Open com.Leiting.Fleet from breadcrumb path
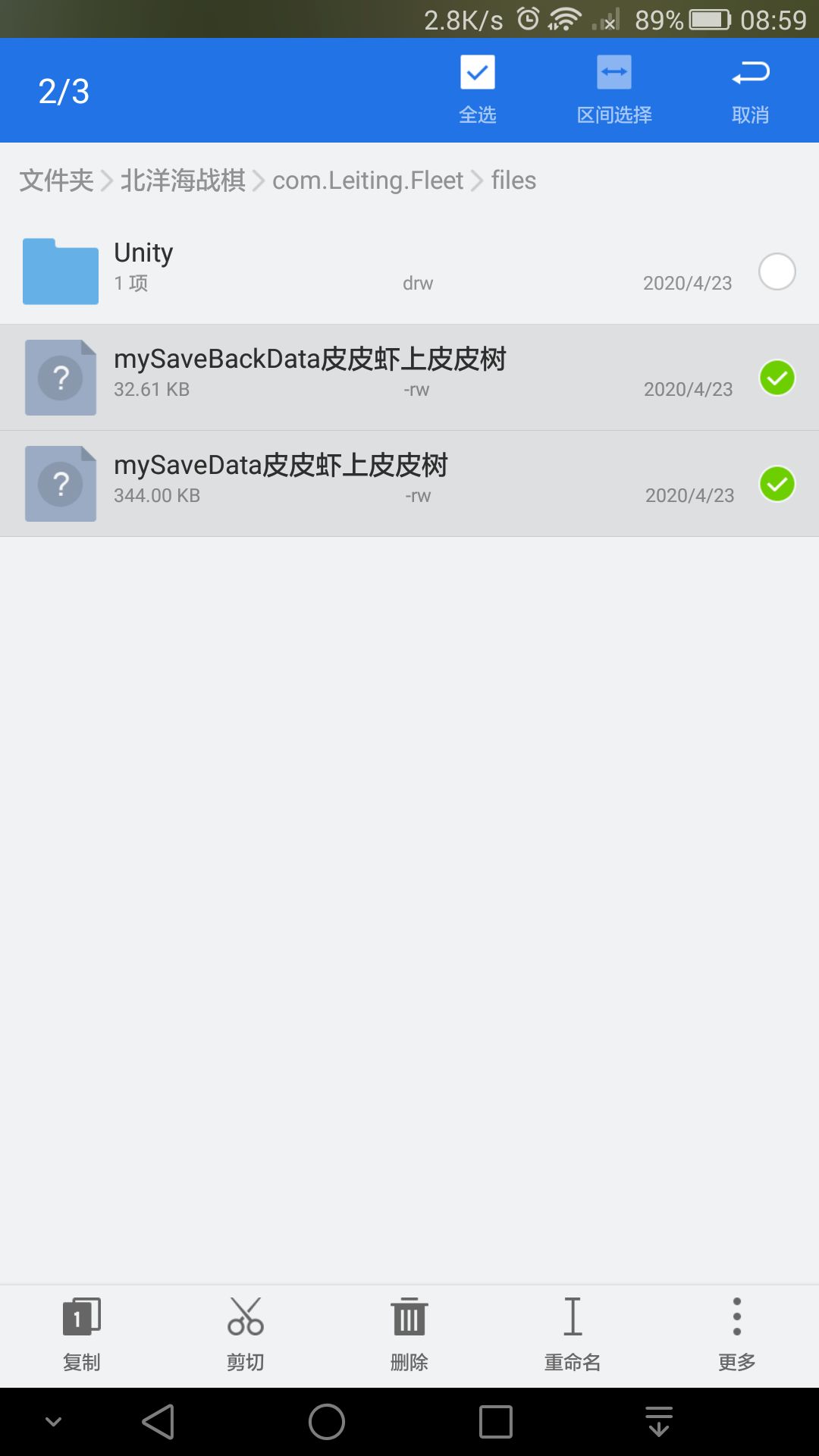Screen dimensions: 819x1456 click(x=368, y=180)
